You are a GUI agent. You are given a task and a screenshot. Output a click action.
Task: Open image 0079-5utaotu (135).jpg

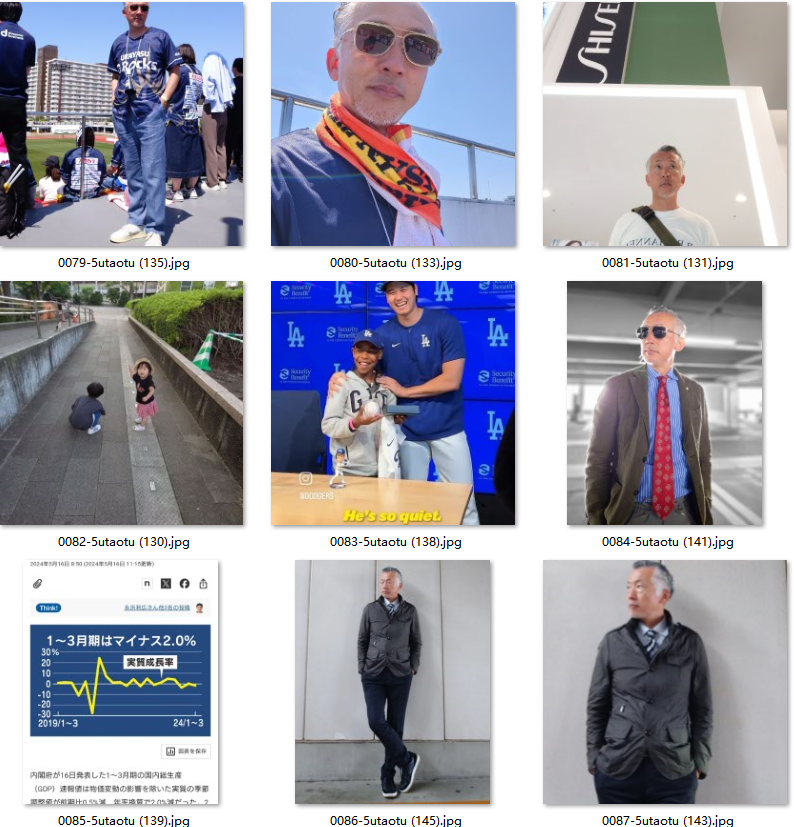122,124
